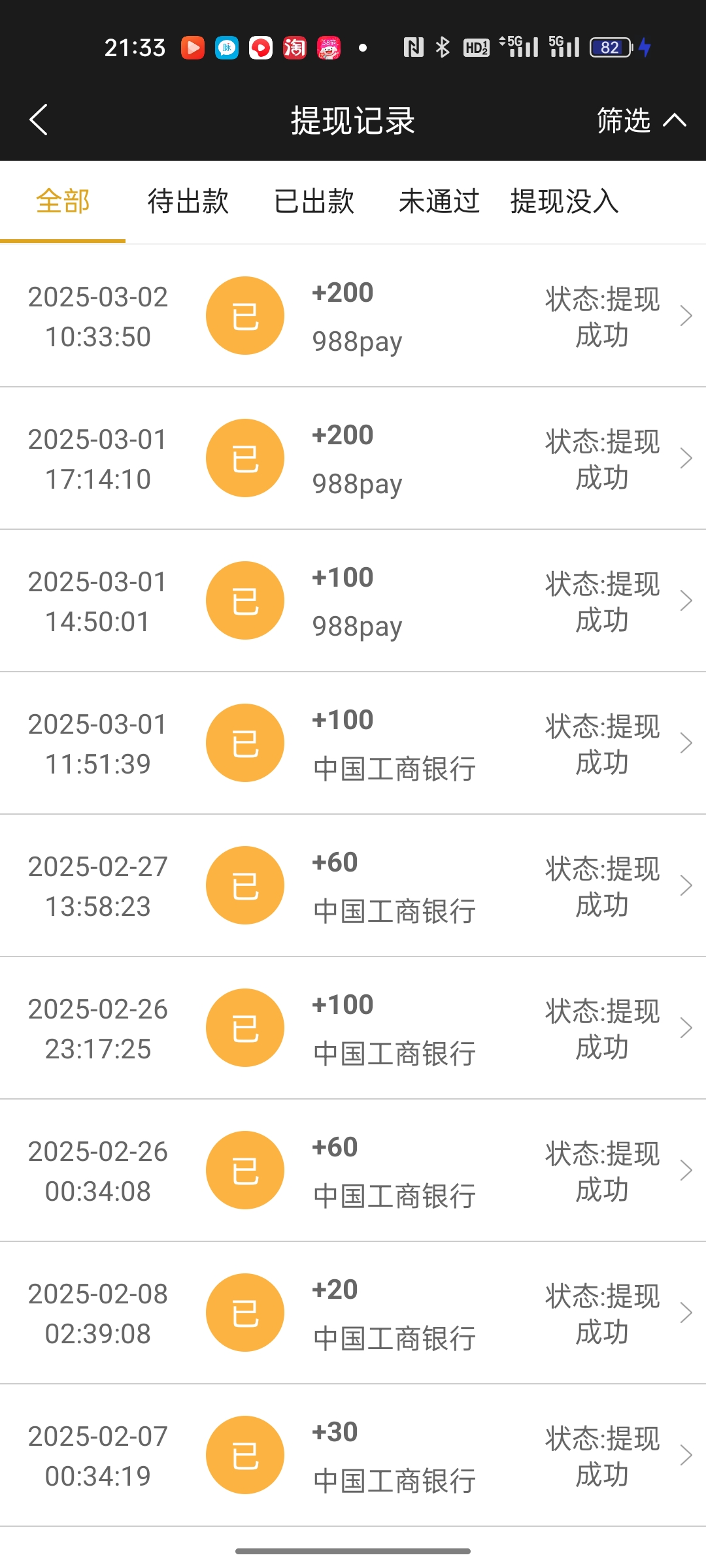This screenshot has width=706, height=1568.
Task: Click the yellow 已 icon beside the +60 February 27 record
Action: pyautogui.click(x=244, y=885)
